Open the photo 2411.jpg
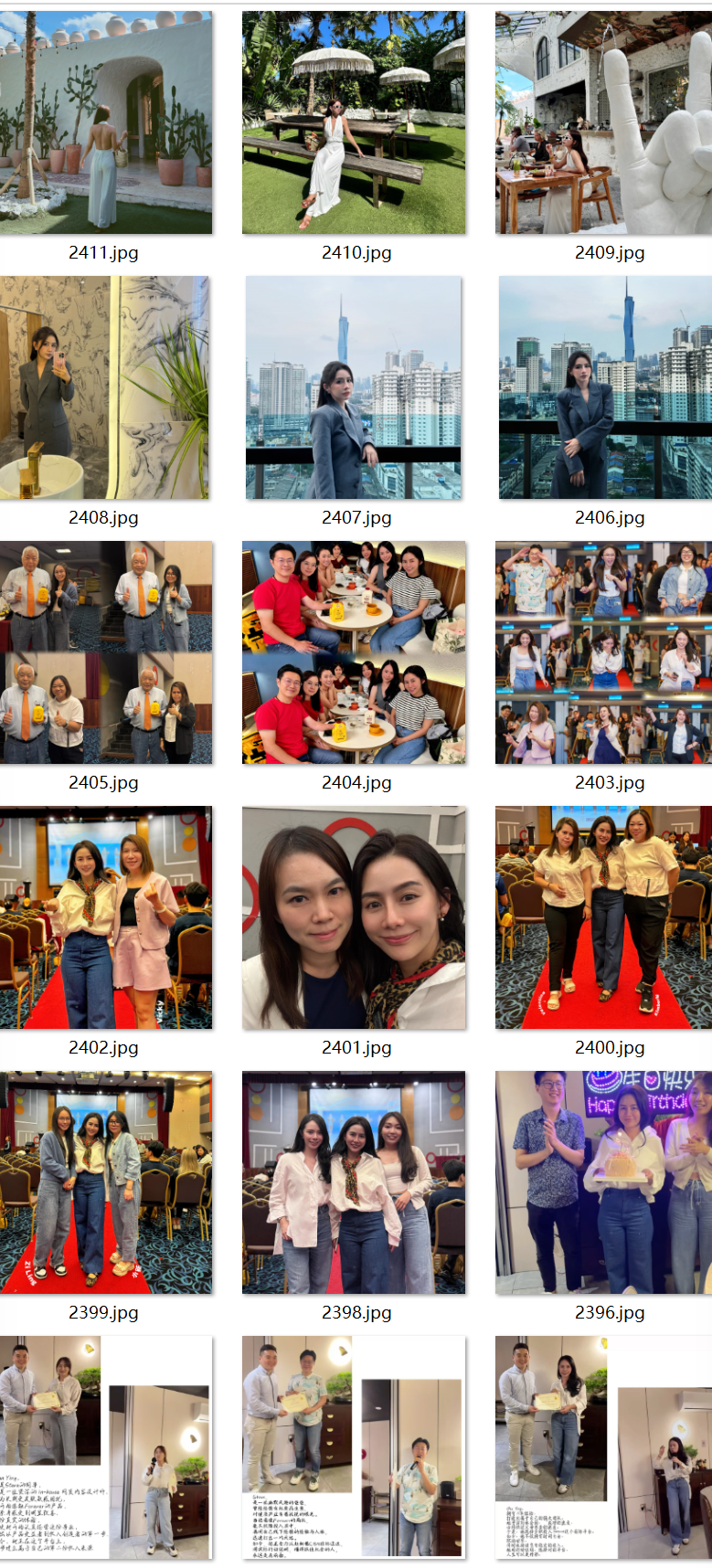 click(x=104, y=122)
